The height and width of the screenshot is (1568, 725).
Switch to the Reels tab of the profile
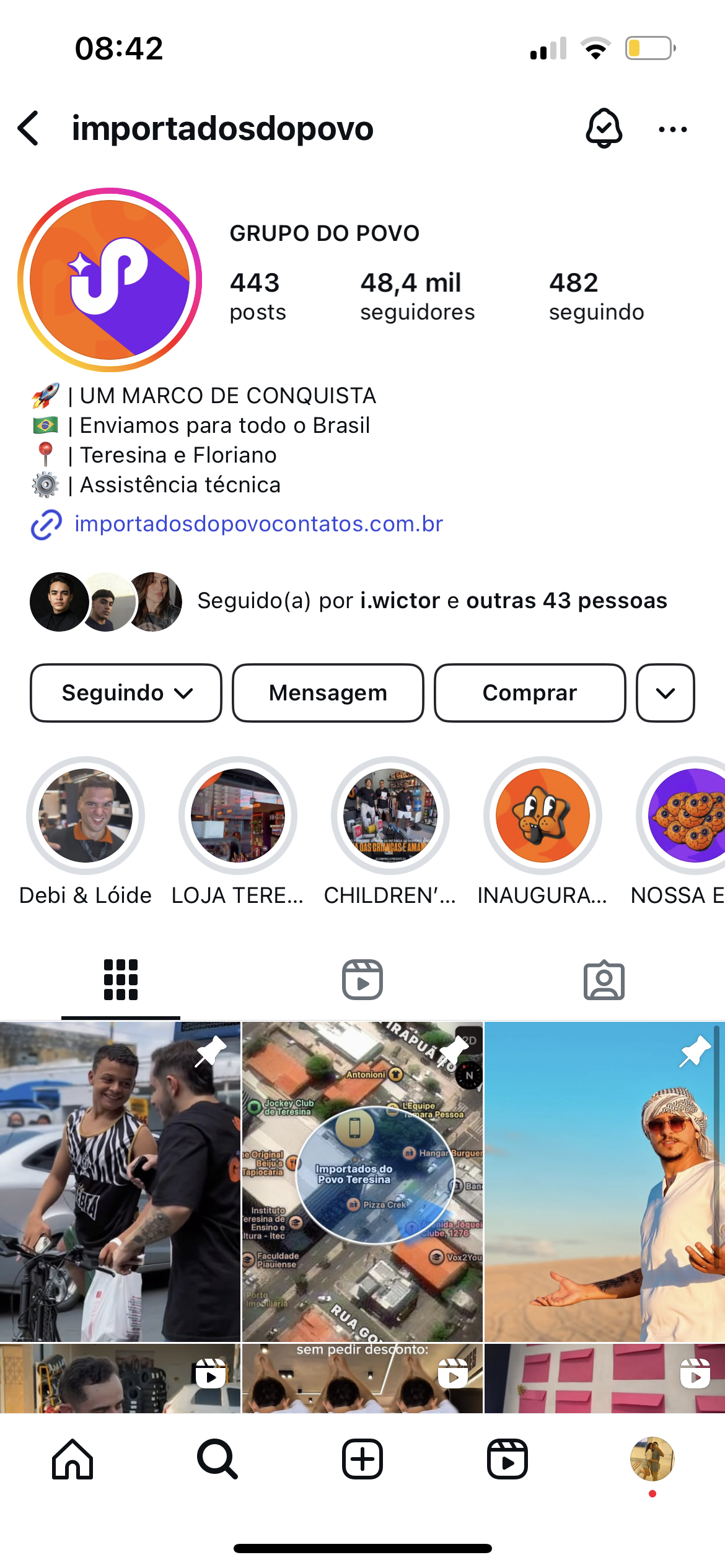[x=362, y=980]
